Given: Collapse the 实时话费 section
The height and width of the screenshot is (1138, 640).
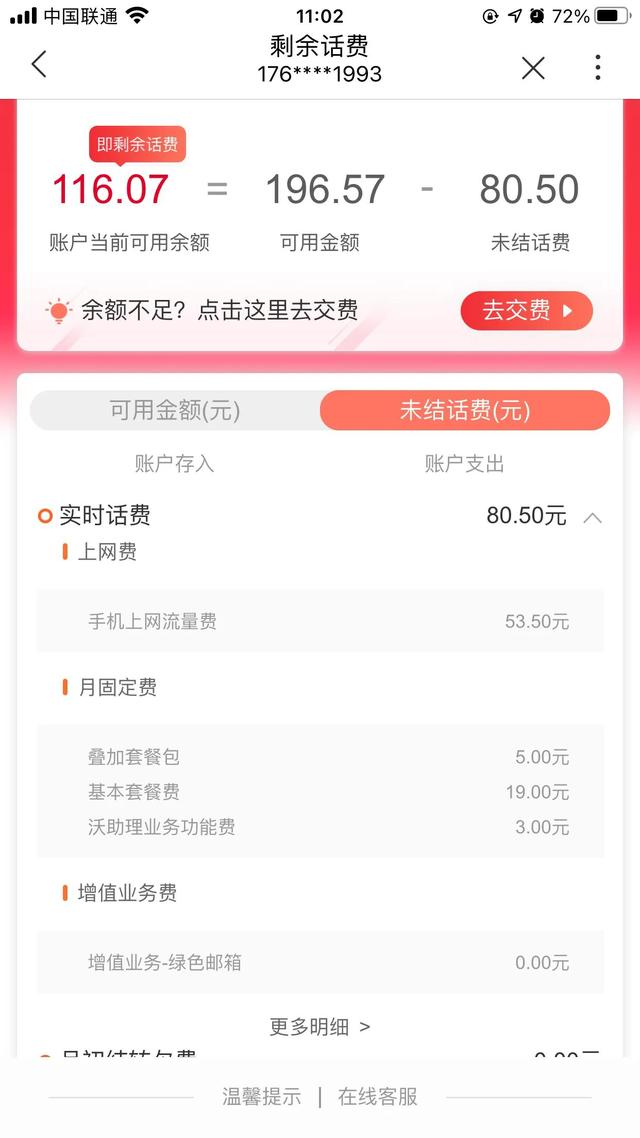Looking at the screenshot, I should click(x=593, y=517).
